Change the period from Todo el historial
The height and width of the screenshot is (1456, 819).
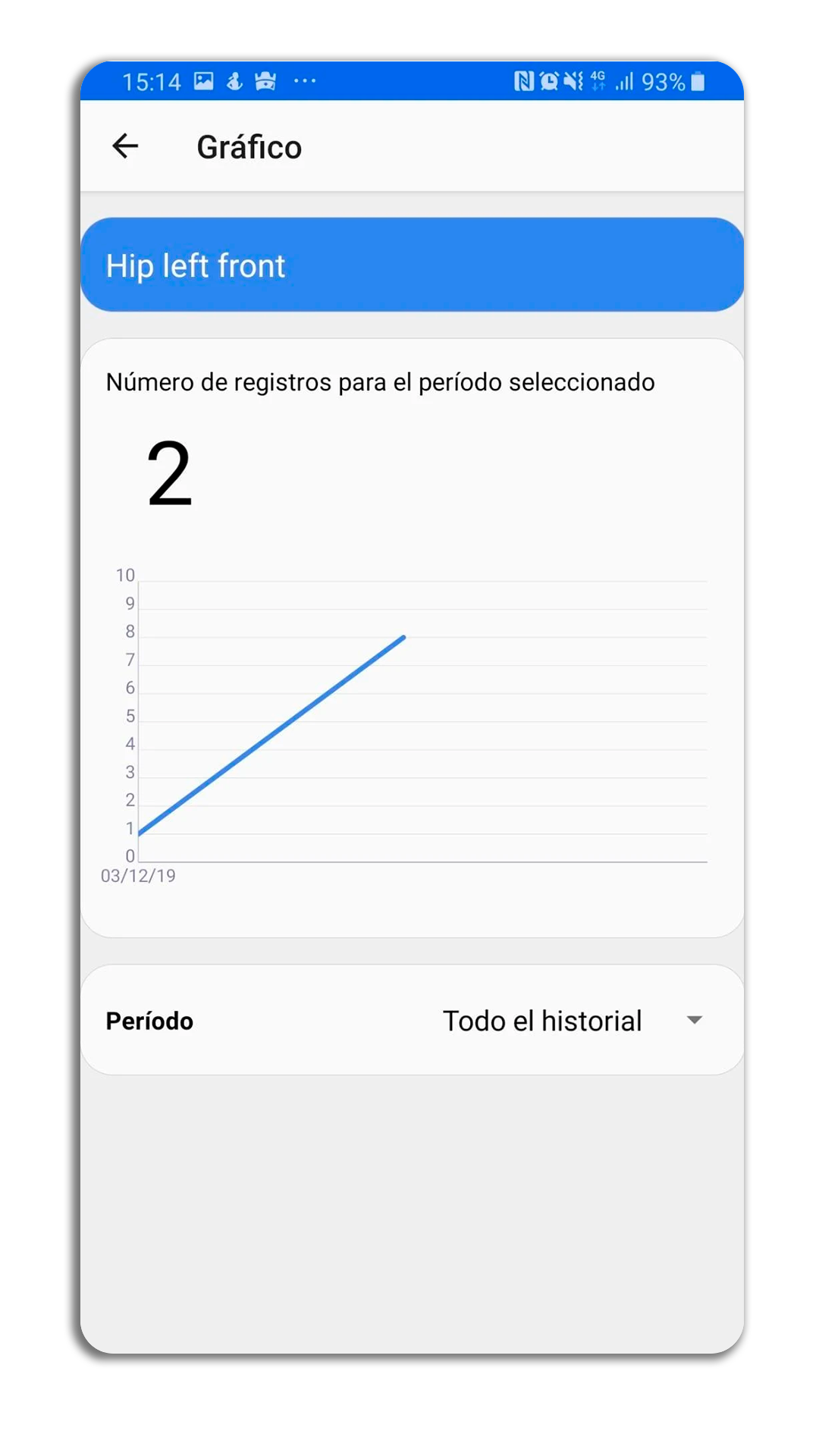click(x=542, y=1020)
